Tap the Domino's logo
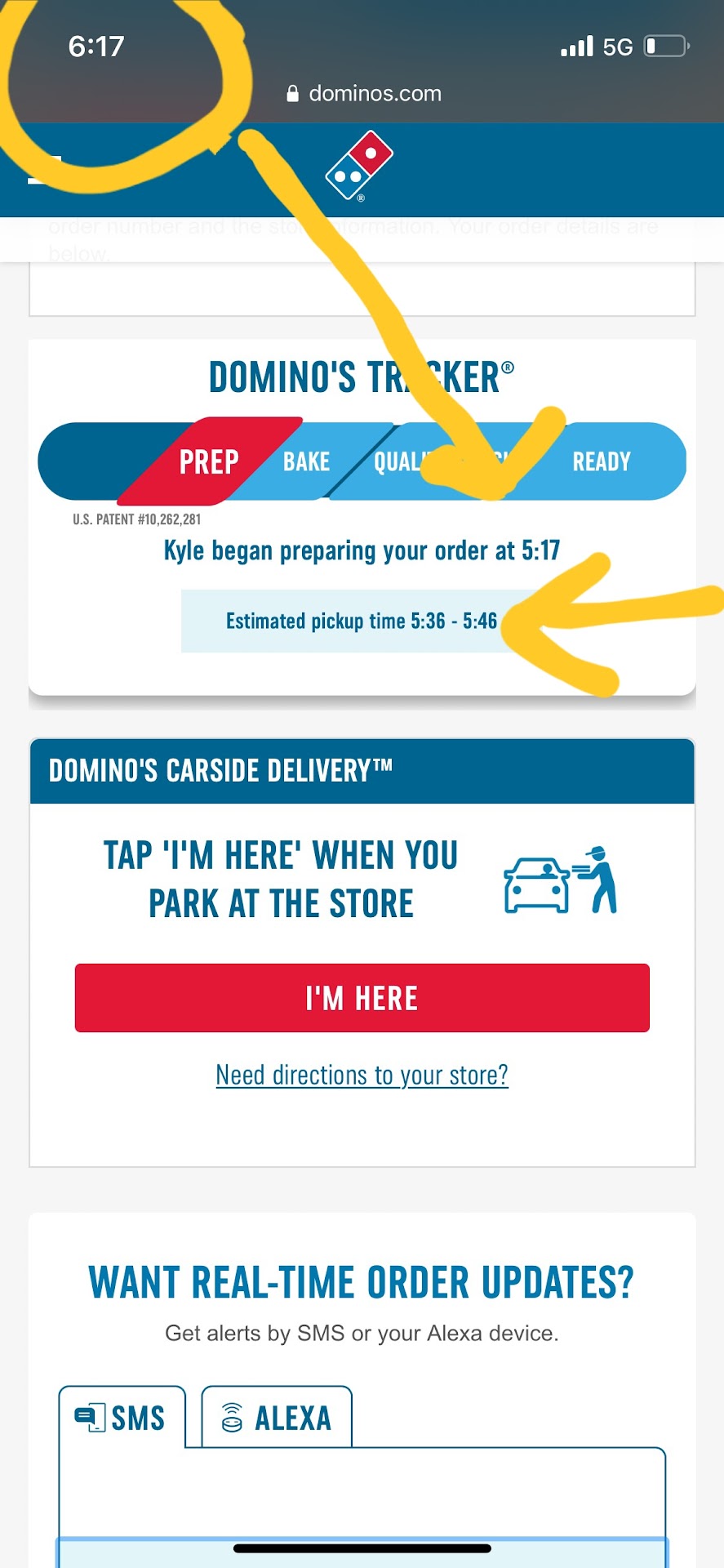This screenshot has height=1568, width=724. (x=359, y=166)
